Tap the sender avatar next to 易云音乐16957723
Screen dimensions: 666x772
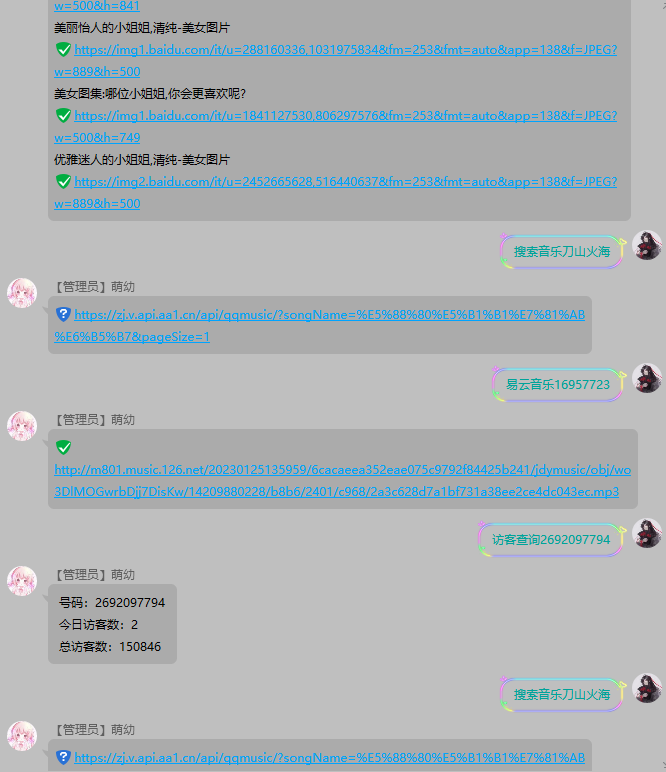point(647,380)
